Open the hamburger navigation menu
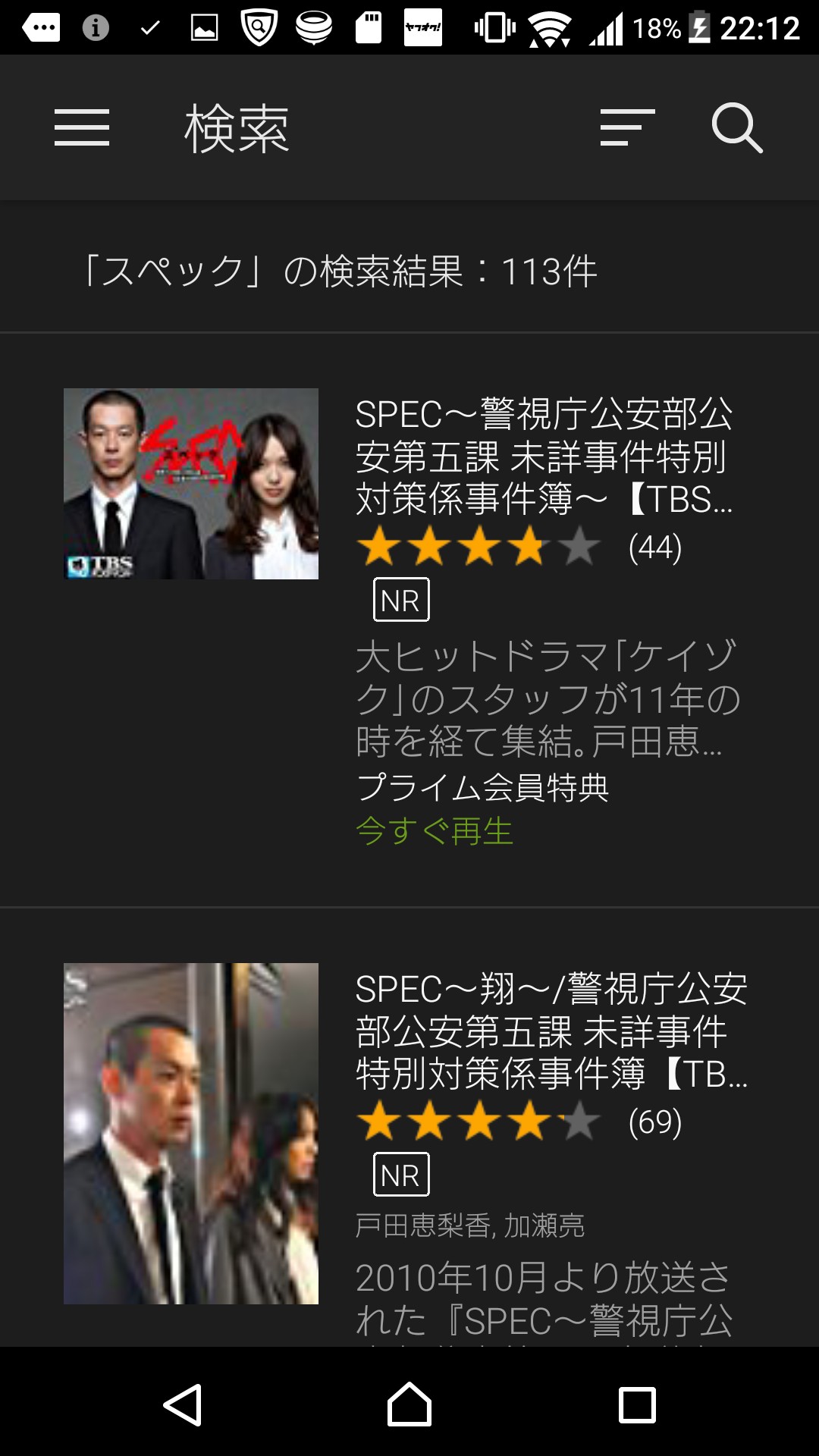 (82, 127)
